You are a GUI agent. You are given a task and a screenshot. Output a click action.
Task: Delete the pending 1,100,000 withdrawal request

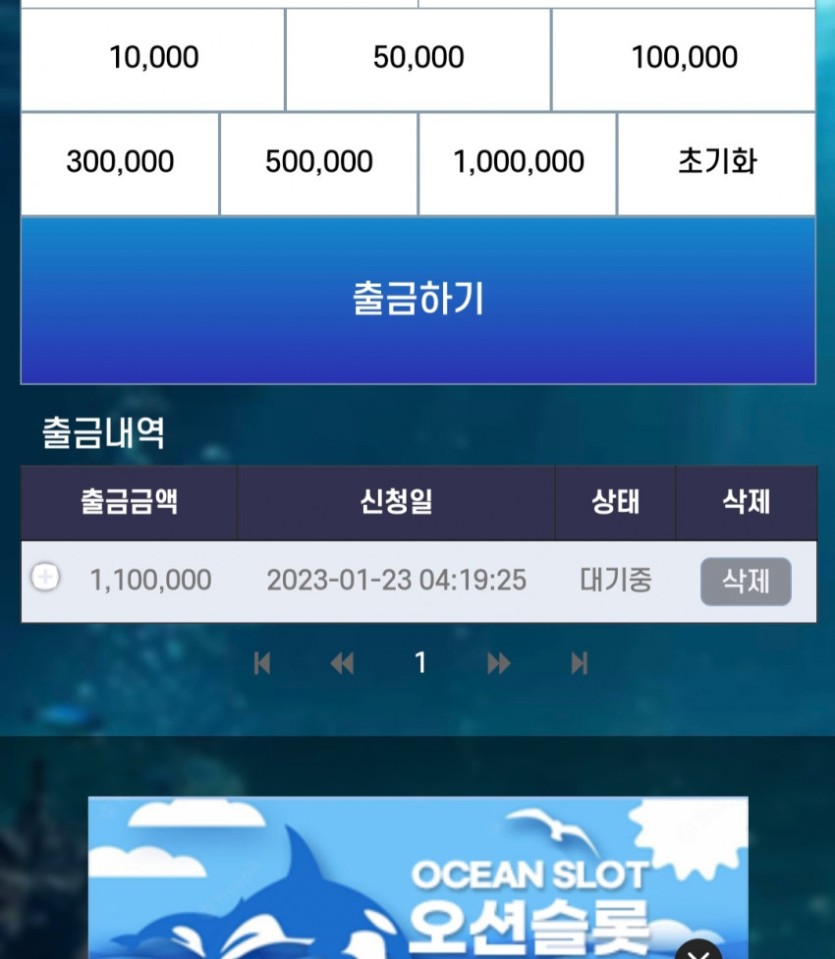[x=745, y=581]
